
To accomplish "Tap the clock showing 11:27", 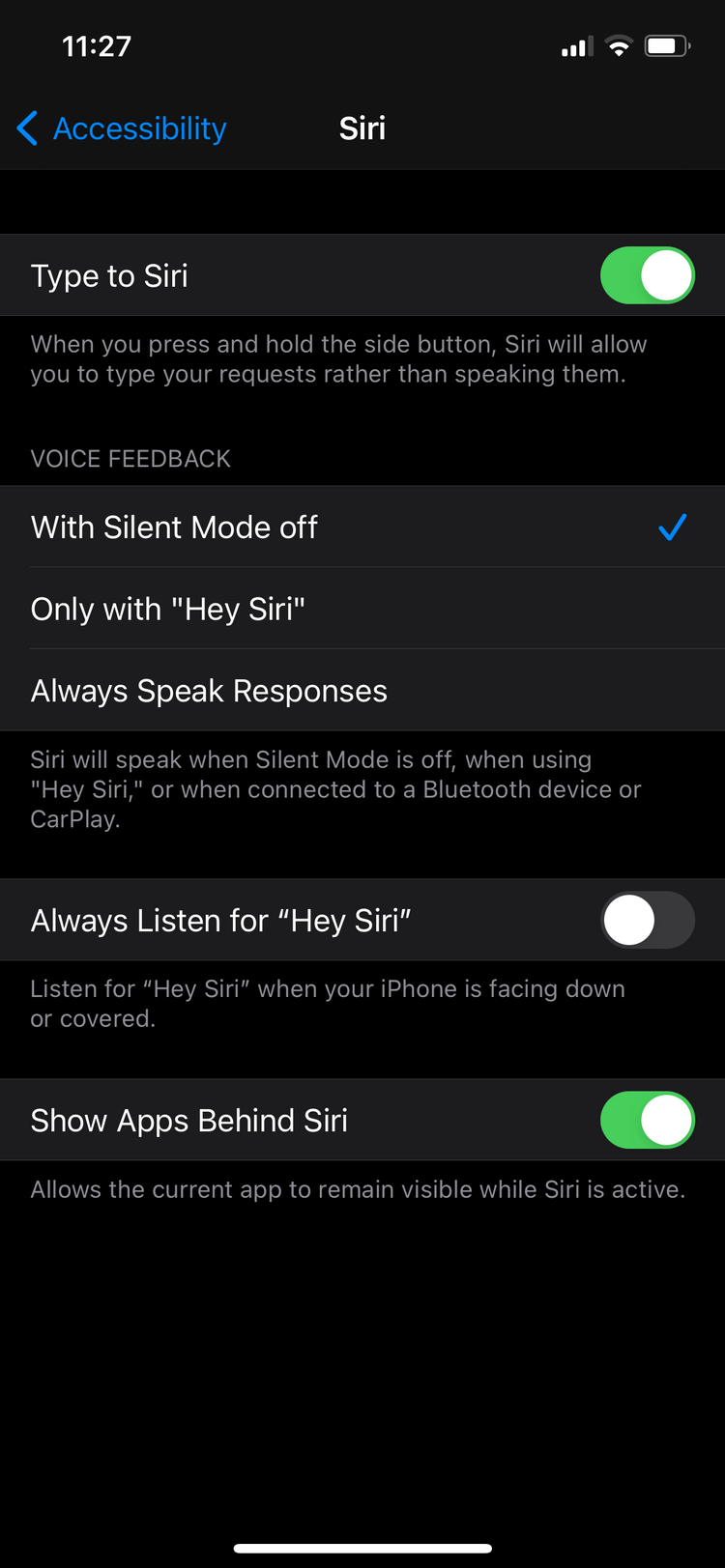I will pyautogui.click(x=96, y=44).
